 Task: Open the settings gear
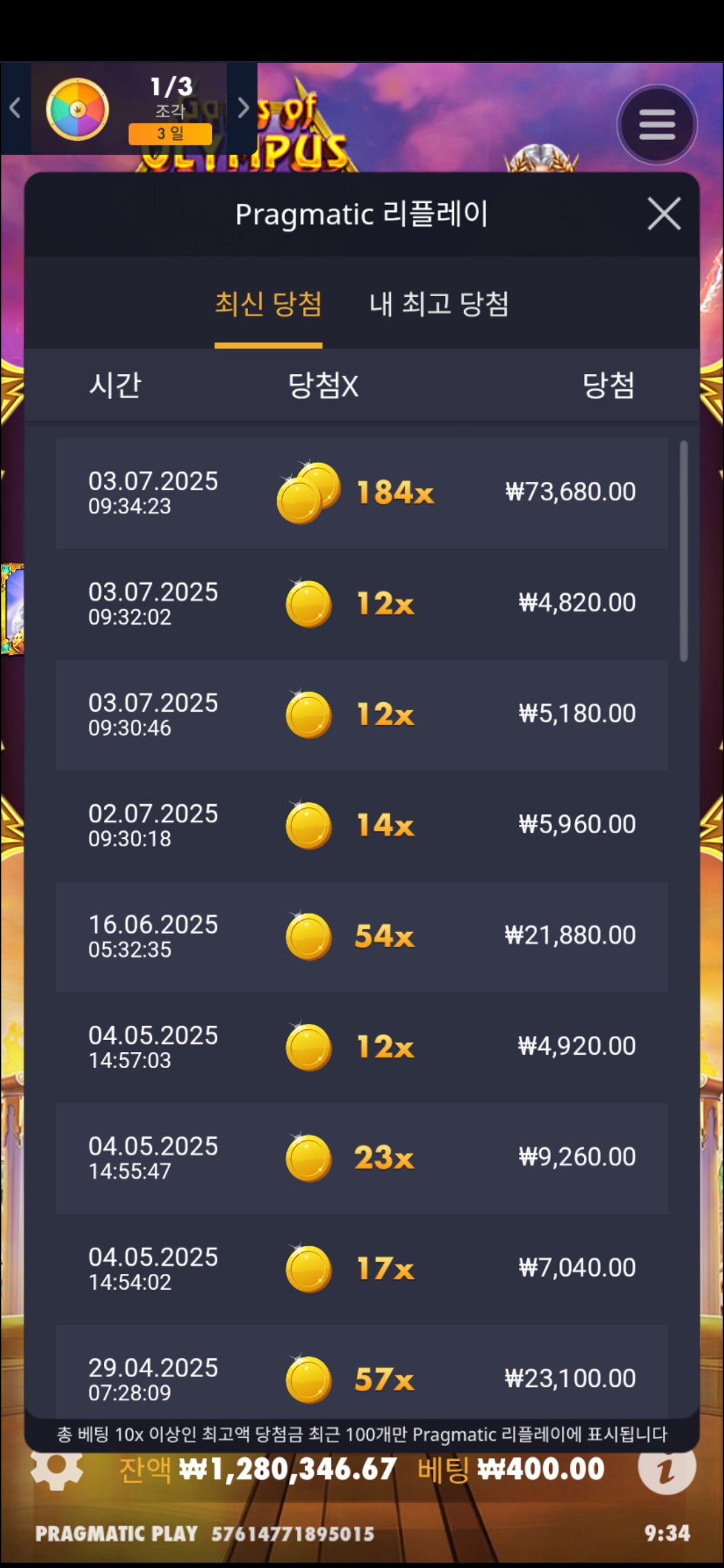56,1469
